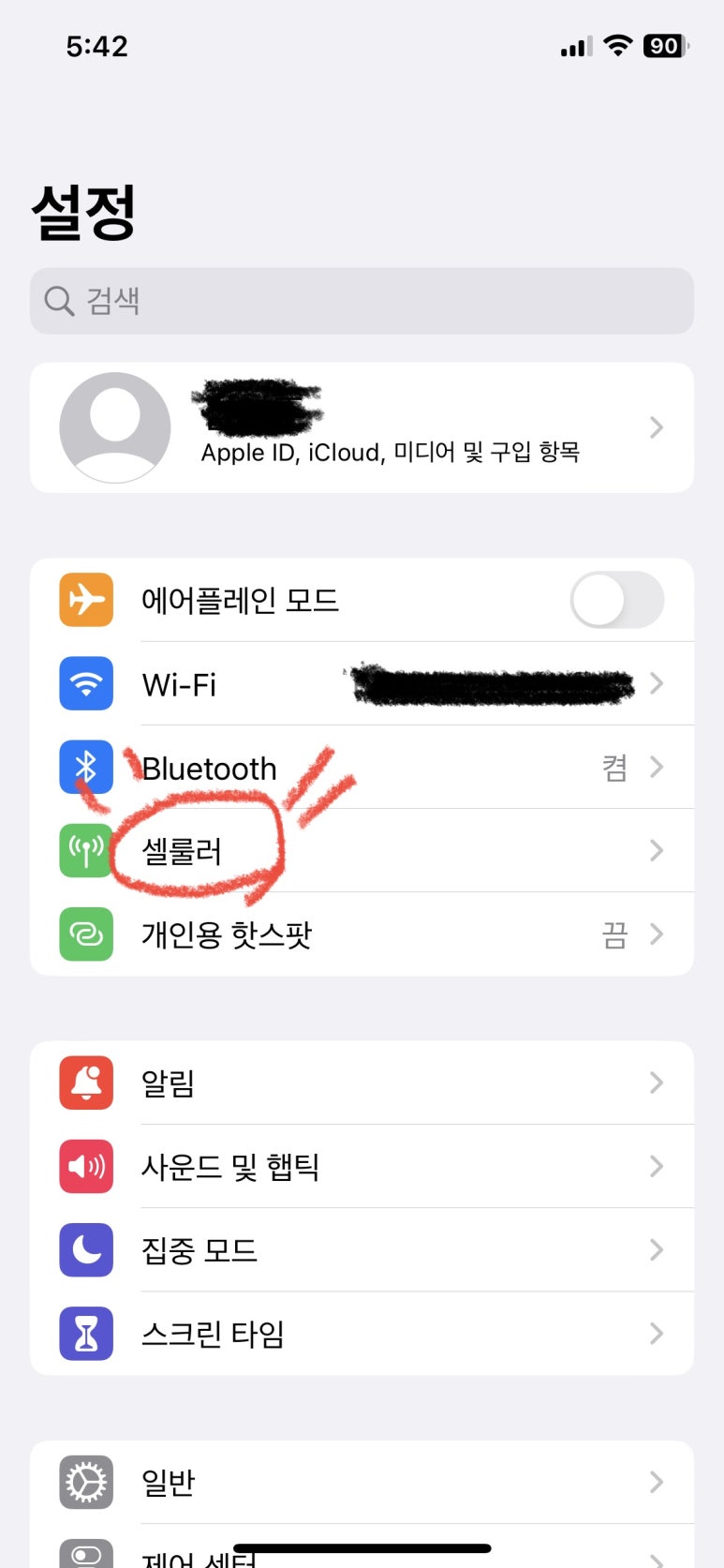724x1568 pixels.
Task: Open Bluetooth settings
Action: tap(362, 768)
